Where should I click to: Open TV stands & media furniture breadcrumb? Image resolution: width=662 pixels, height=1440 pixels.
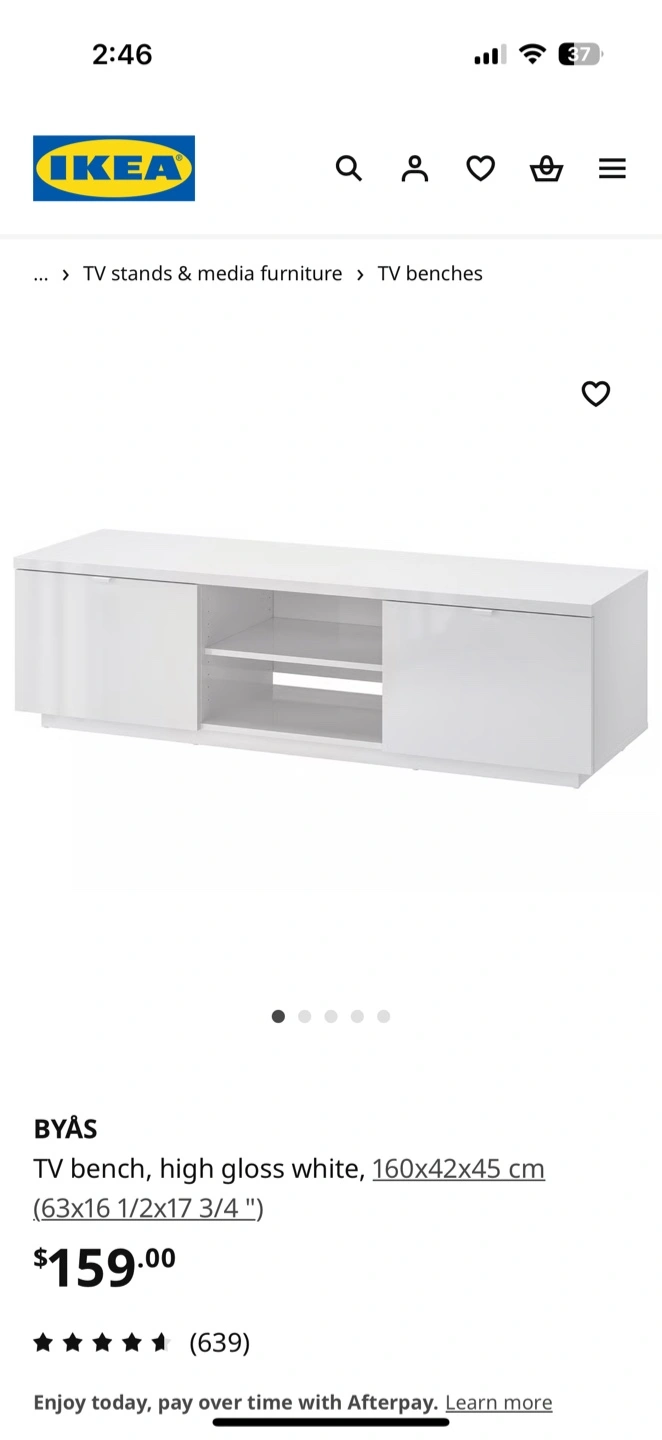coord(212,274)
